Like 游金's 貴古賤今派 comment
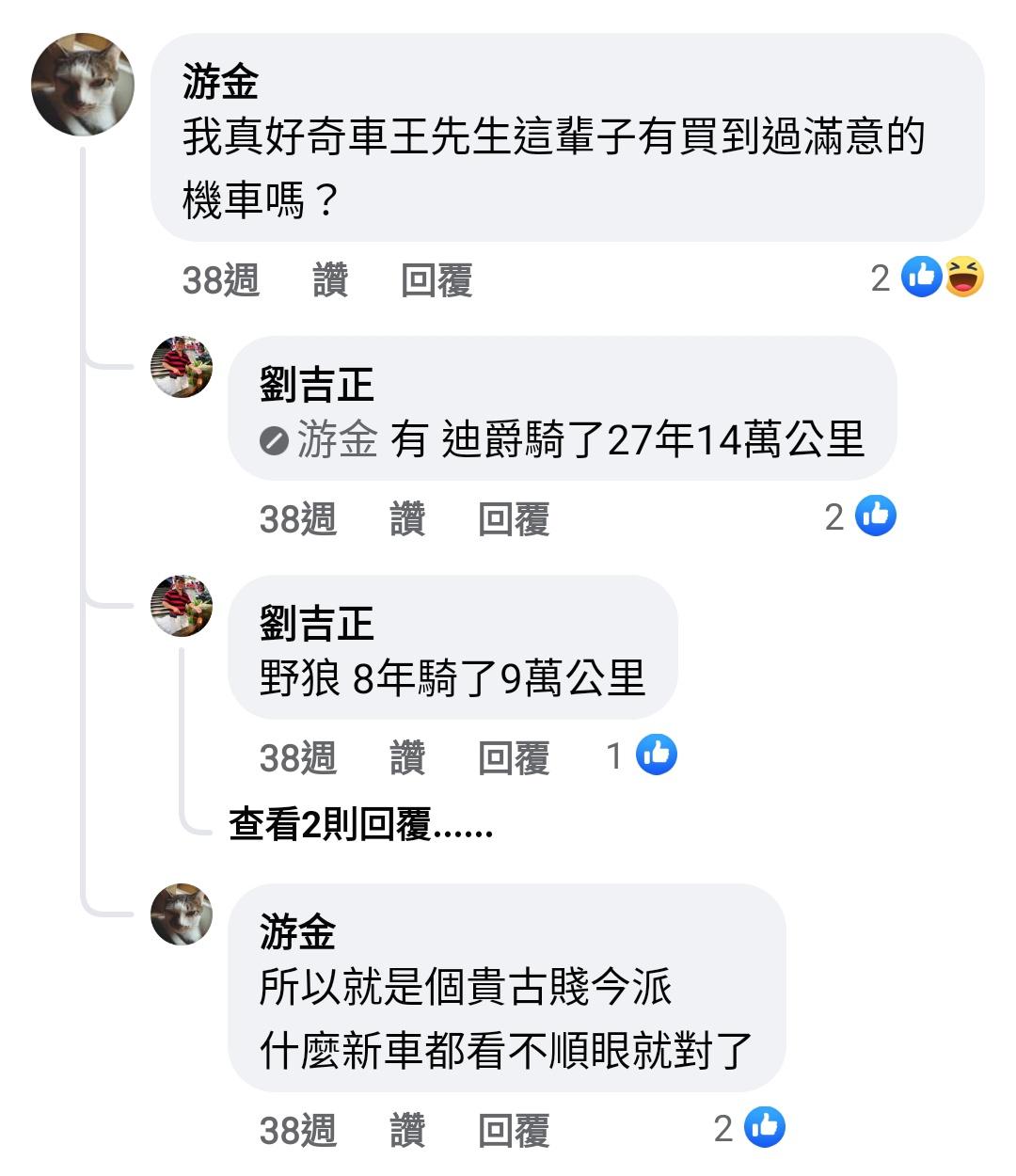Image resolution: width=1016 pixels, height=1176 pixels. (407, 1131)
